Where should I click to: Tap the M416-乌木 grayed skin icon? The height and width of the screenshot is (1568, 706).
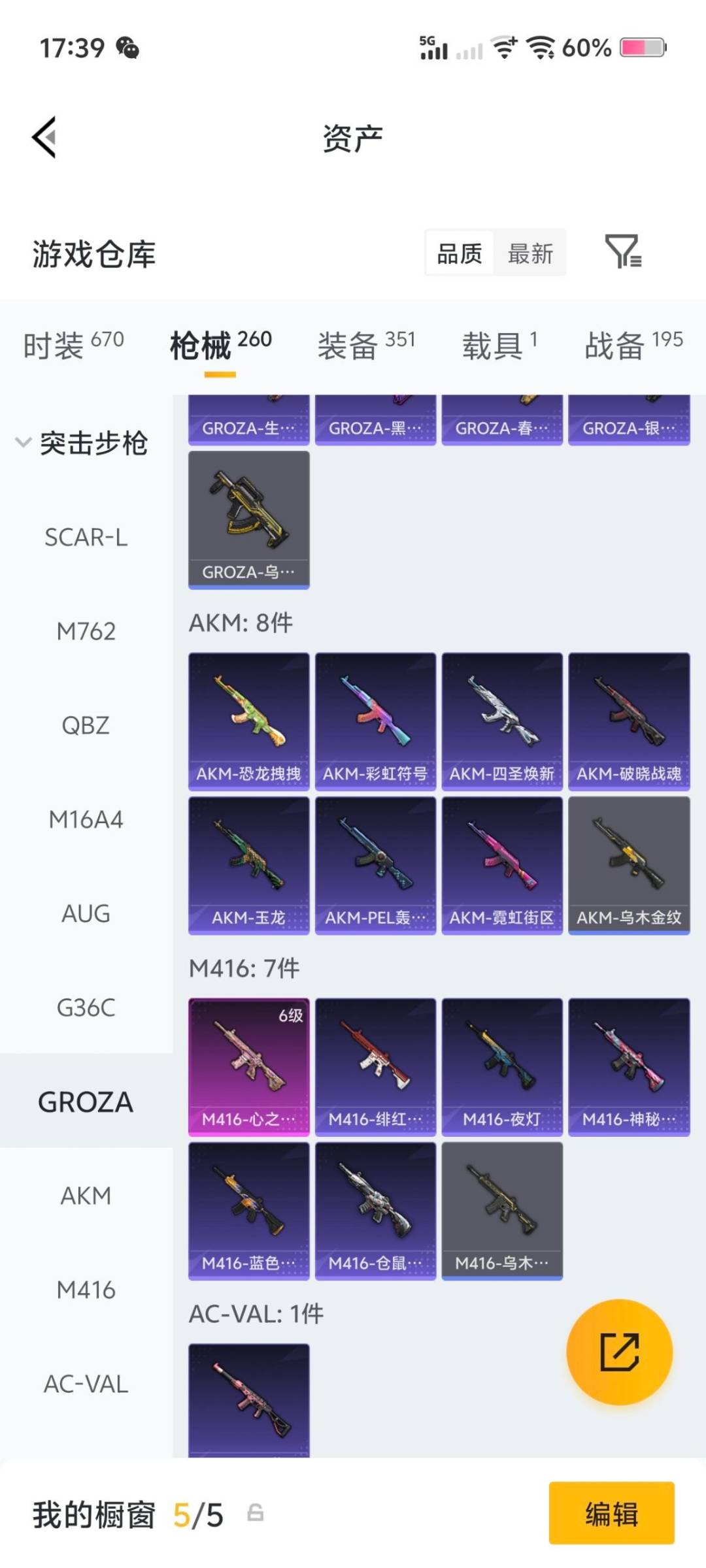[502, 1212]
